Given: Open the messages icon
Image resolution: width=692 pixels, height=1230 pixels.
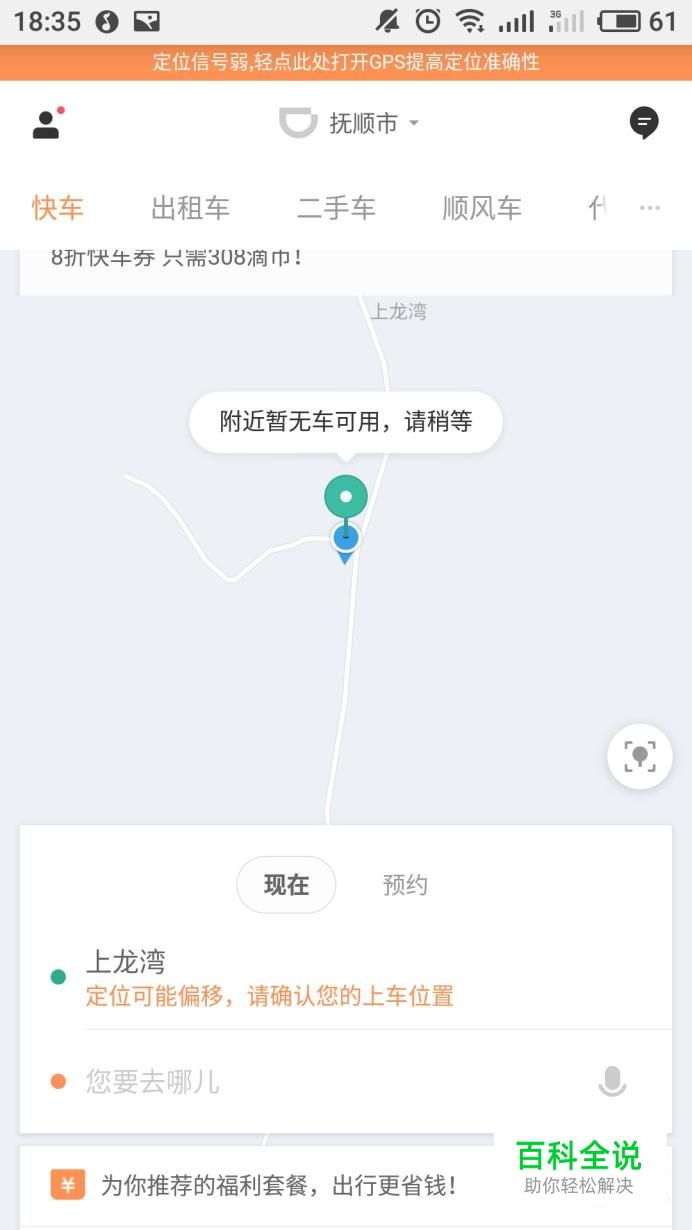Looking at the screenshot, I should (x=644, y=123).
